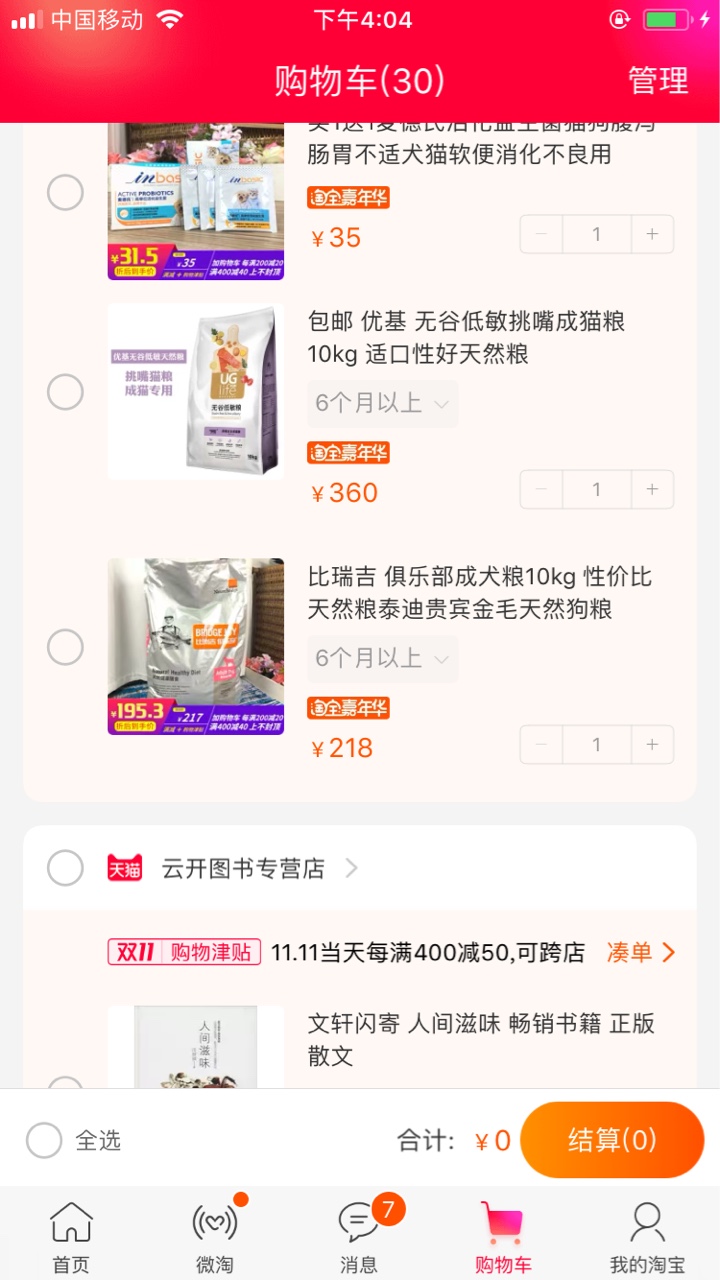Screen dimensions: 720x1280
Task: Increase quantity of the ¥35 probiotics item
Action: (652, 234)
